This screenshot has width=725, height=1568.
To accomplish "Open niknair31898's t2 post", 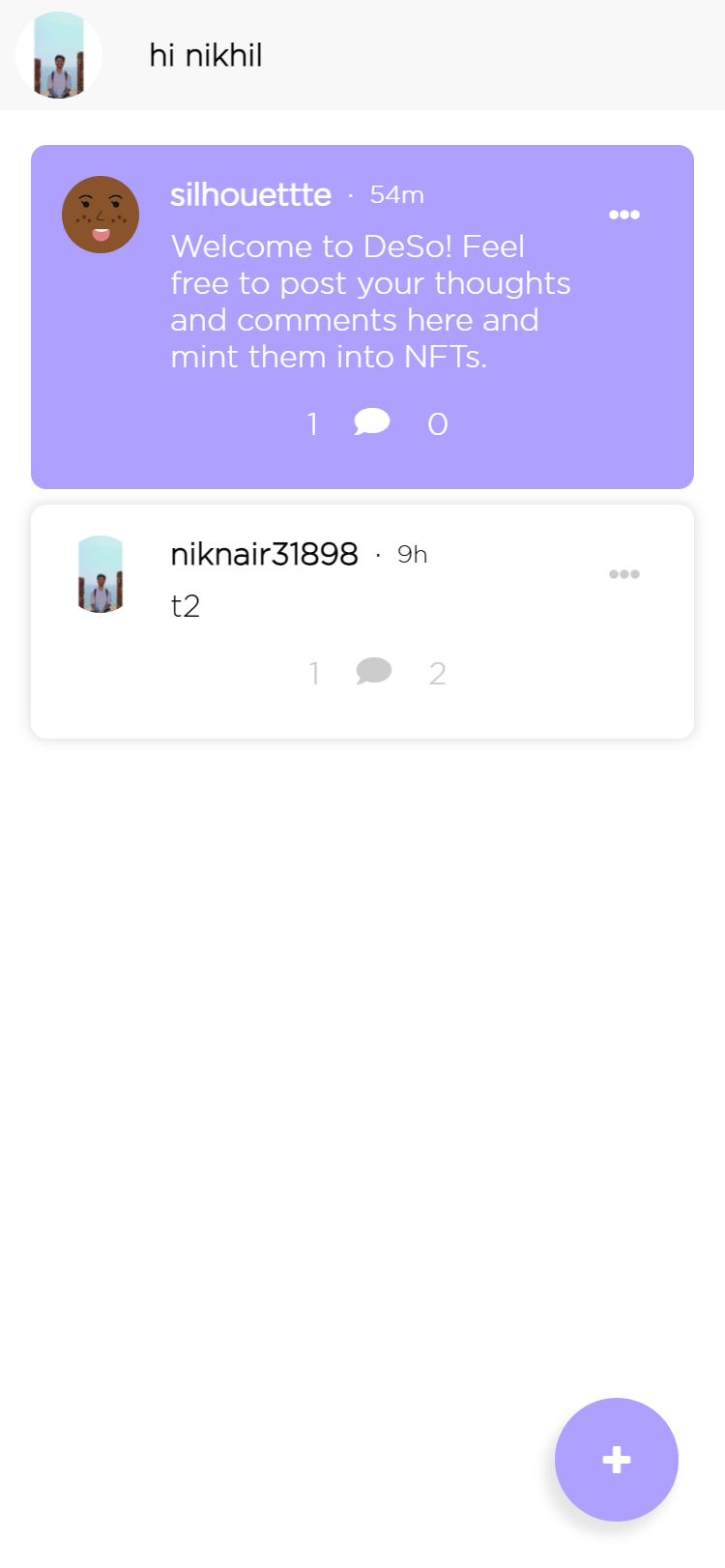I will (186, 606).
